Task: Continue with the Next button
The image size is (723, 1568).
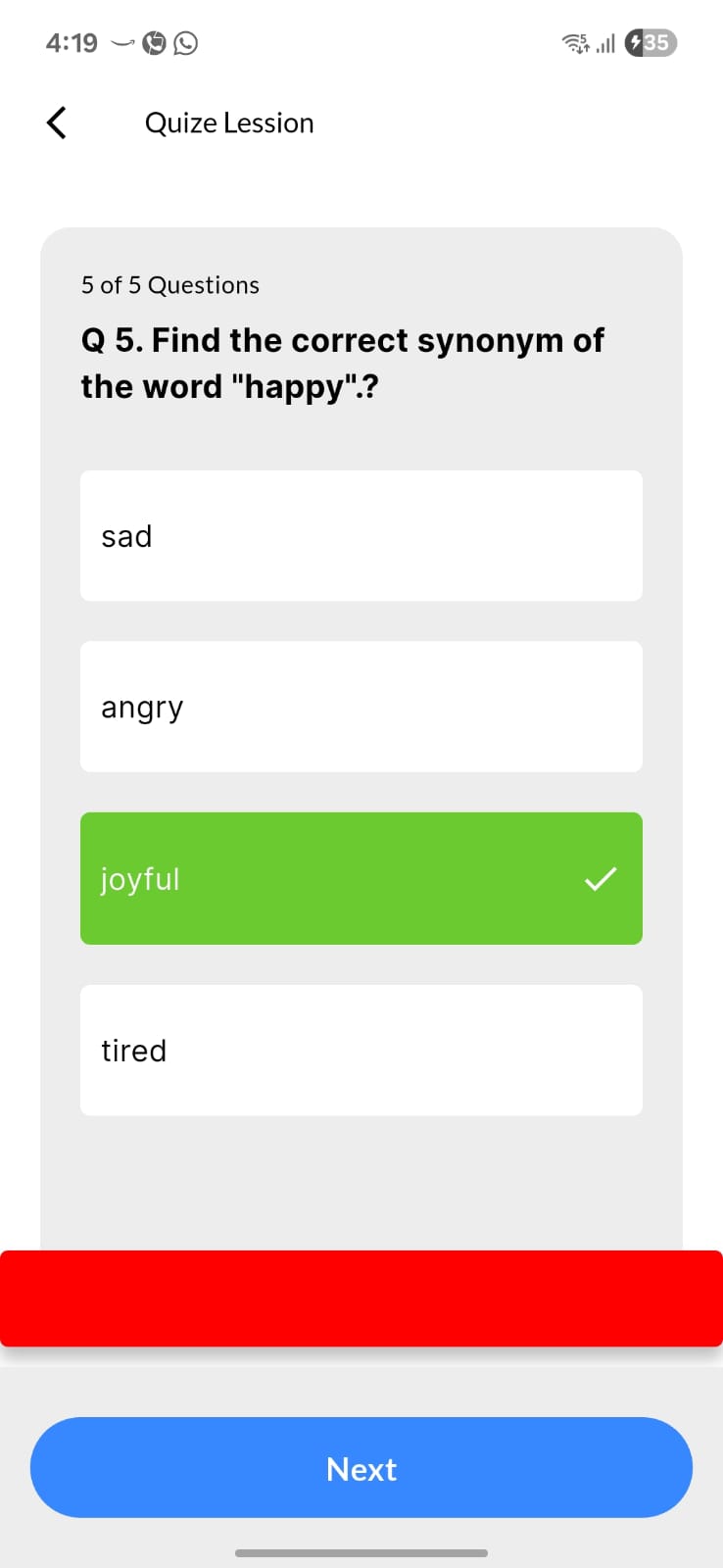Action: (361, 1467)
